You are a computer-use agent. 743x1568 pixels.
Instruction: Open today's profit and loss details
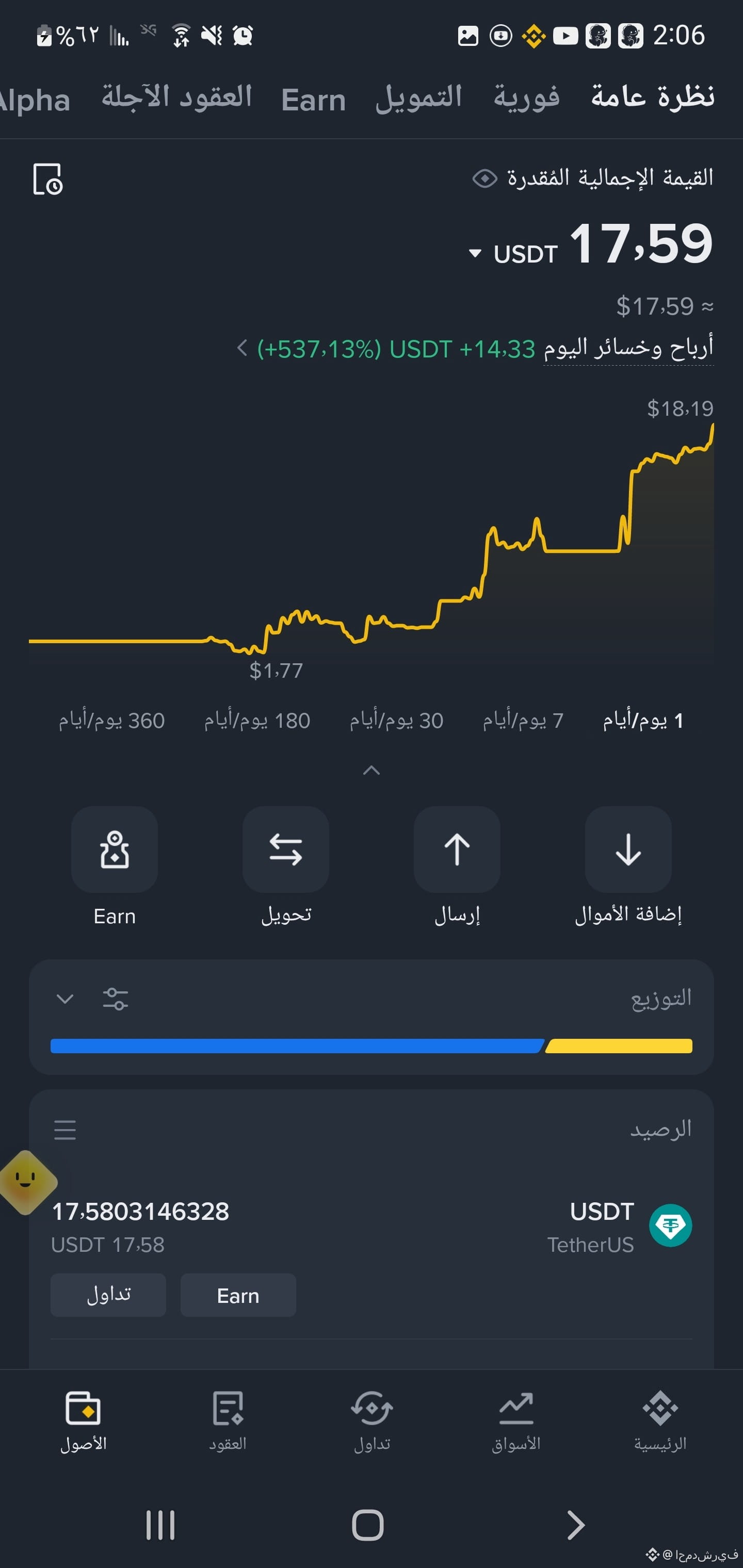pos(475,349)
